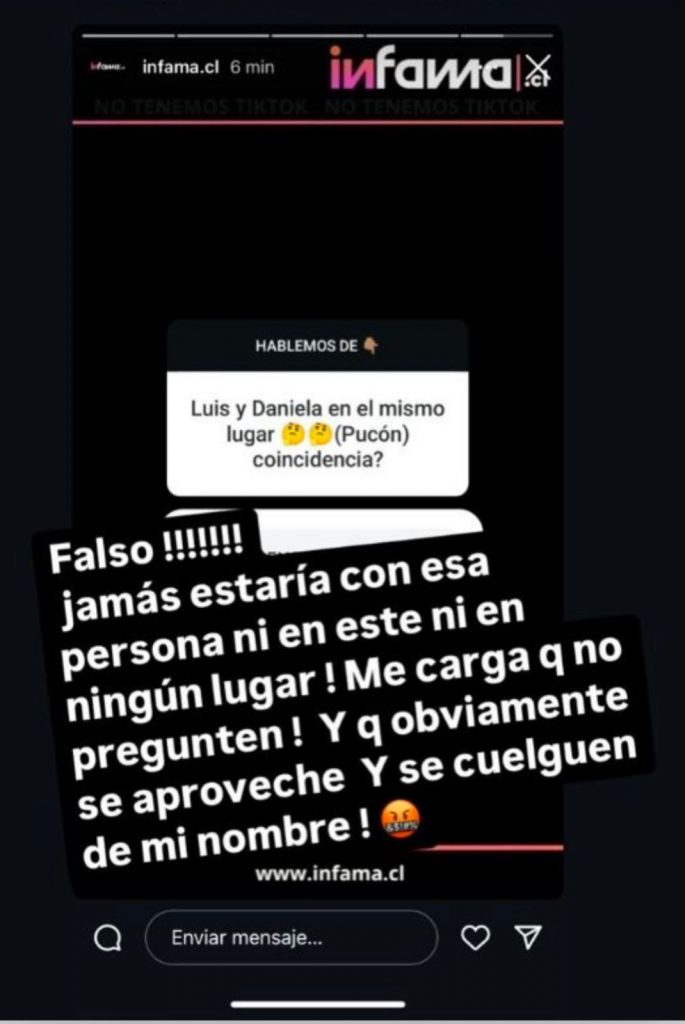This screenshot has width=685, height=1024.
Task: Open the comment bubble icon
Action: click(107, 937)
